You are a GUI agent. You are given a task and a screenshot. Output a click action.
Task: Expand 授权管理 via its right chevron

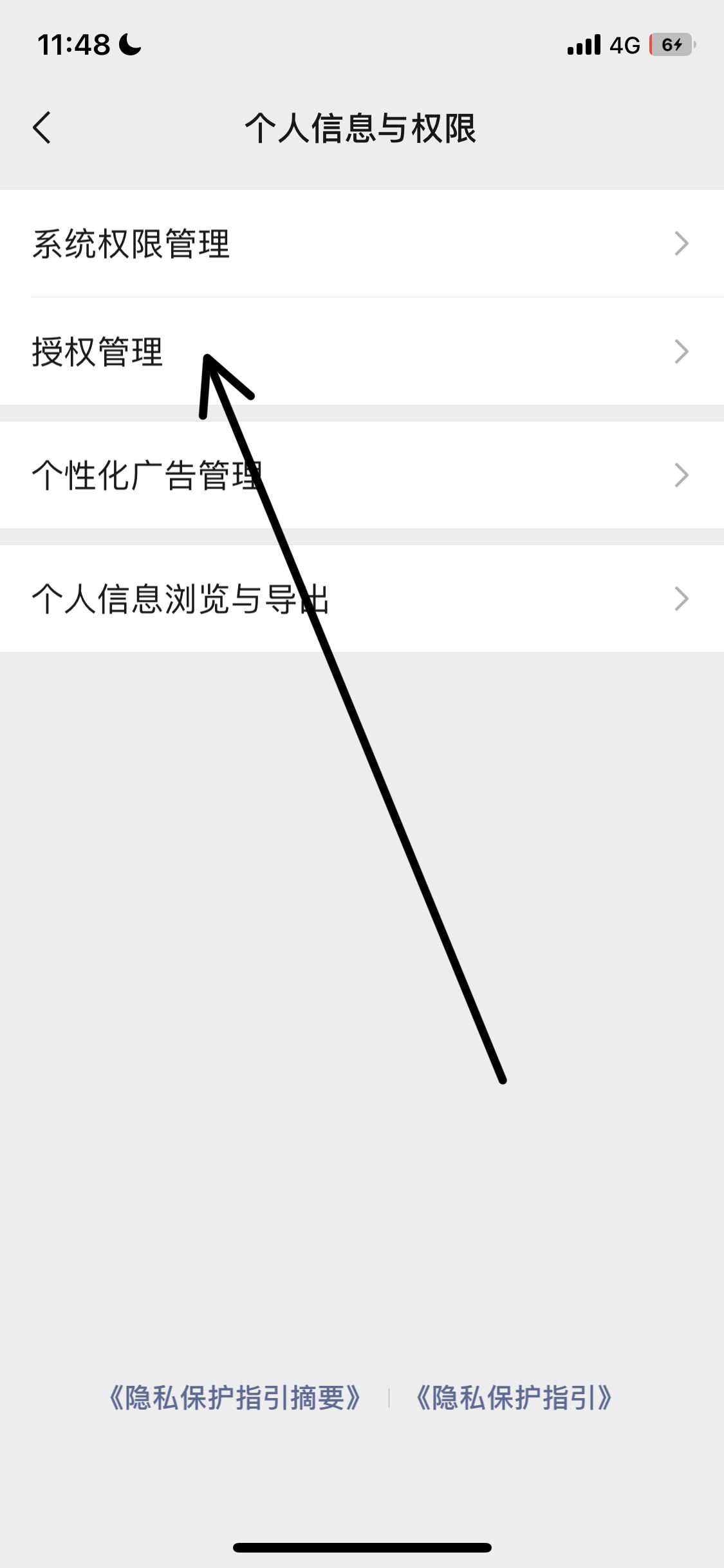(x=680, y=352)
